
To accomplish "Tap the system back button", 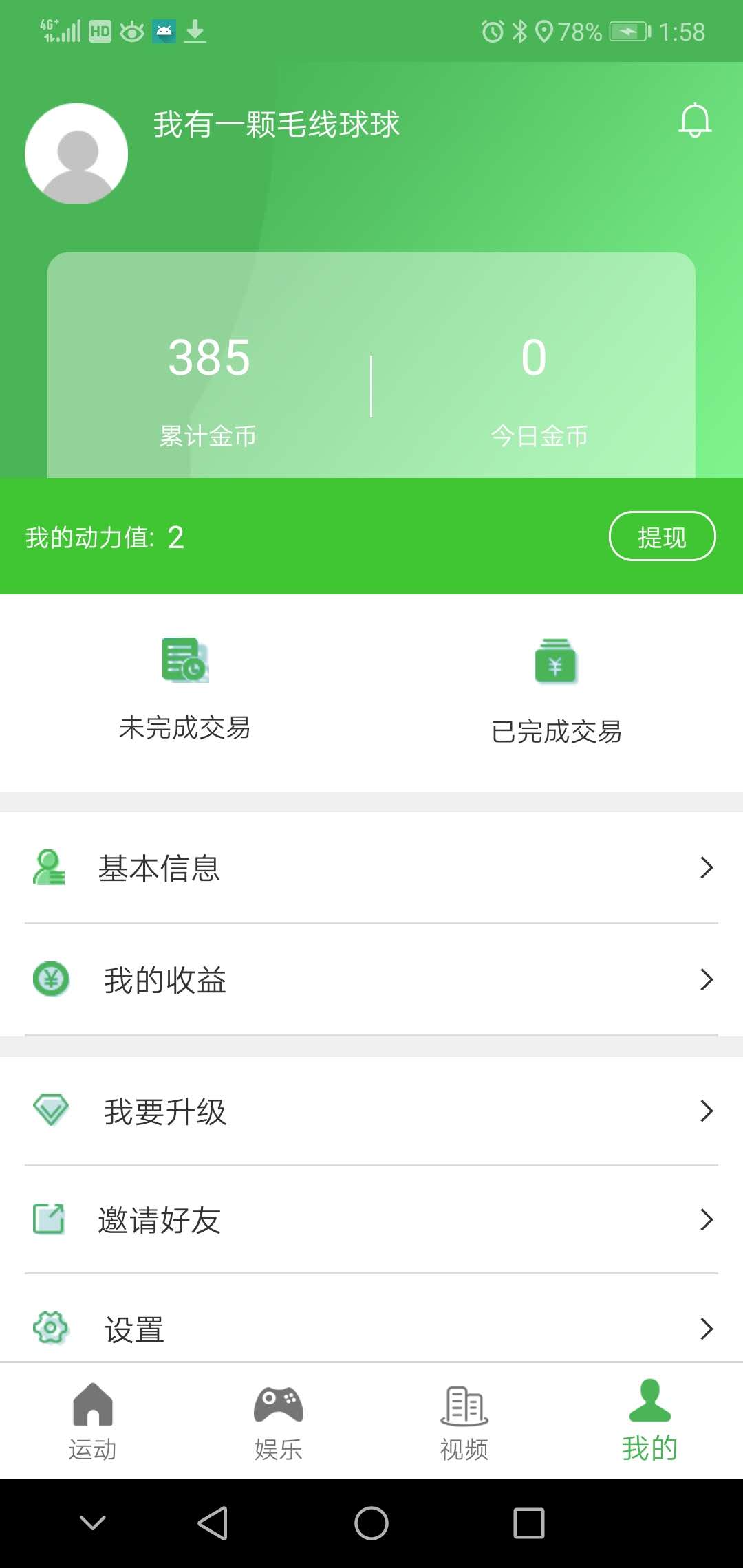I will 213,1523.
